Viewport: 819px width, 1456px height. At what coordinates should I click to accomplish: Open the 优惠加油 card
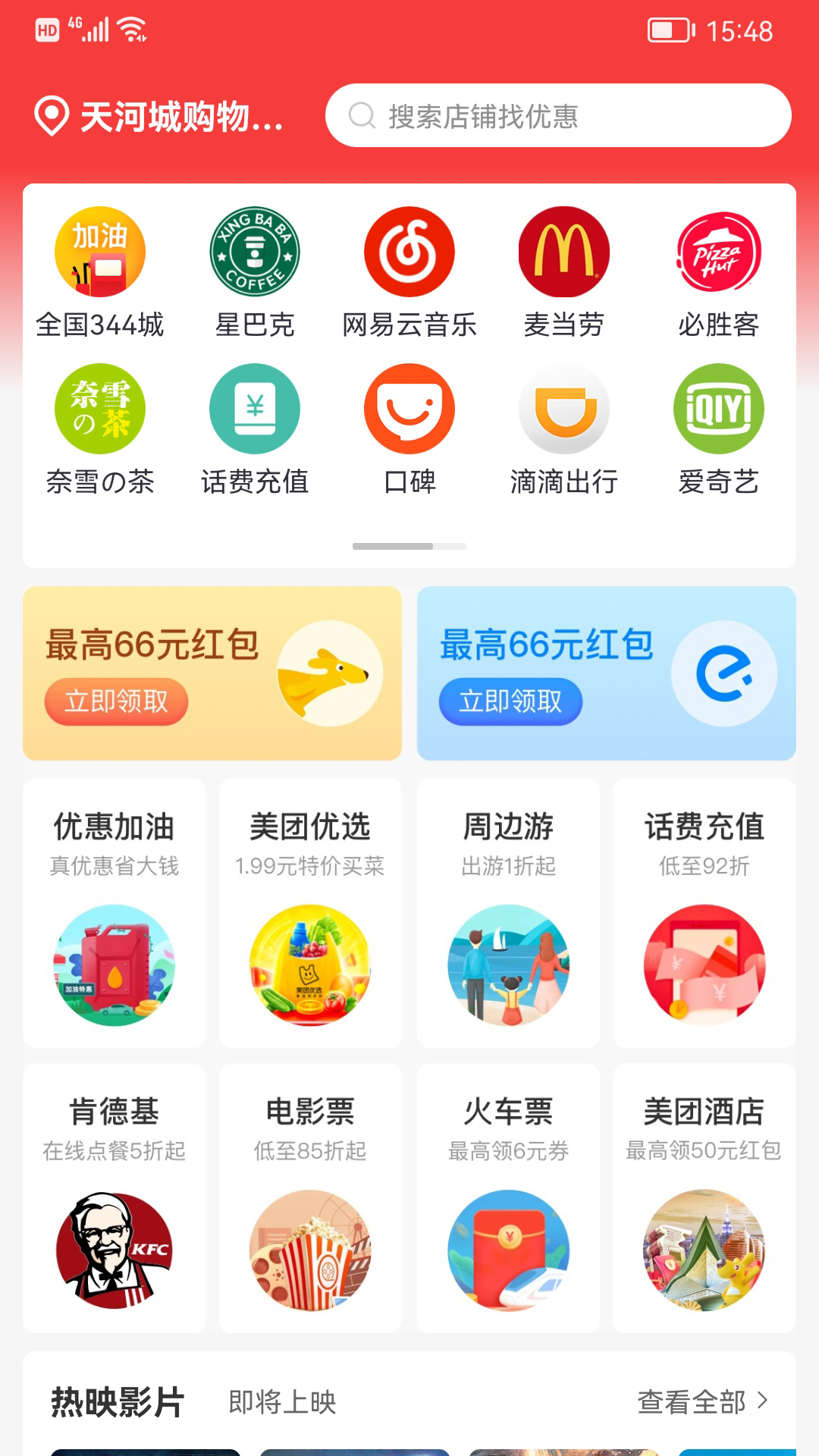pyautogui.click(x=115, y=913)
